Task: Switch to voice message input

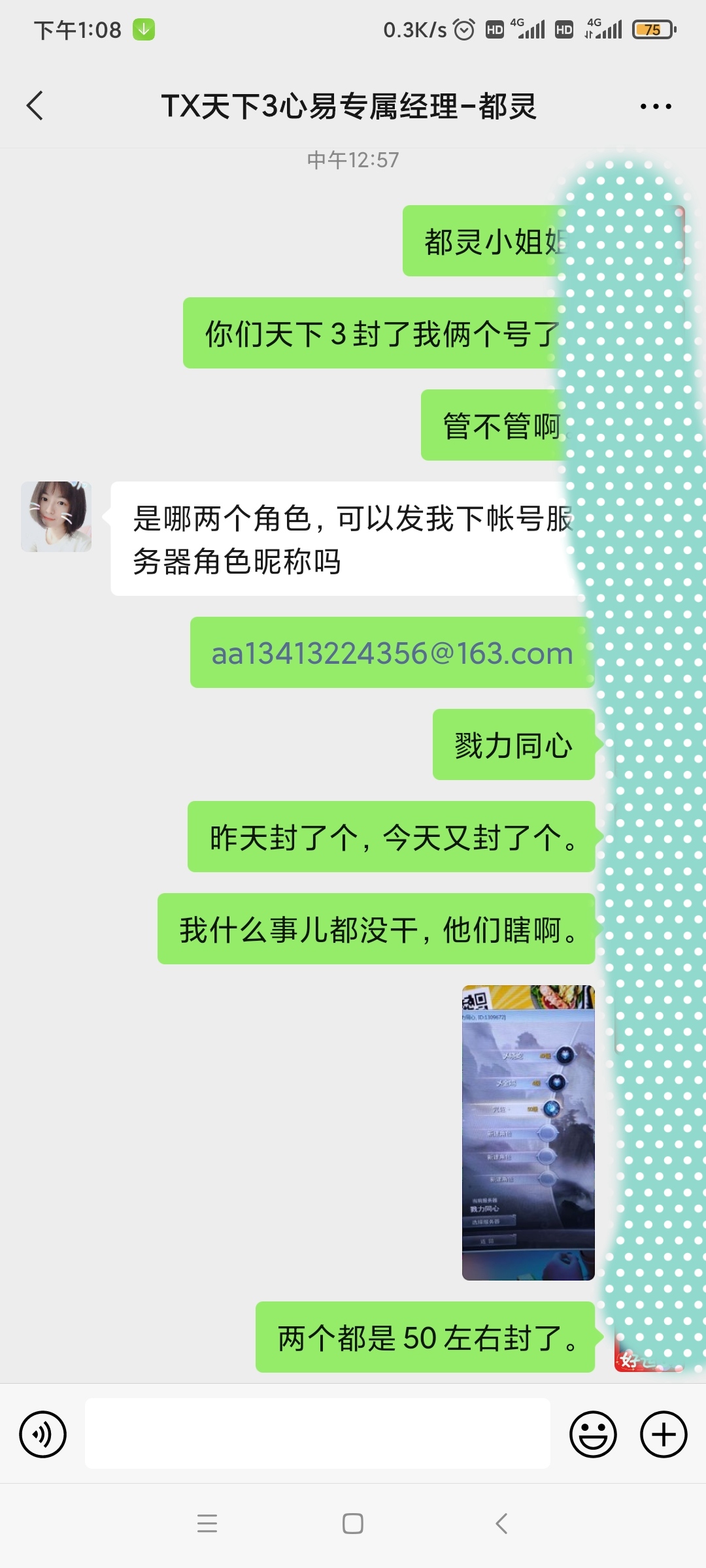Action: [43, 1435]
